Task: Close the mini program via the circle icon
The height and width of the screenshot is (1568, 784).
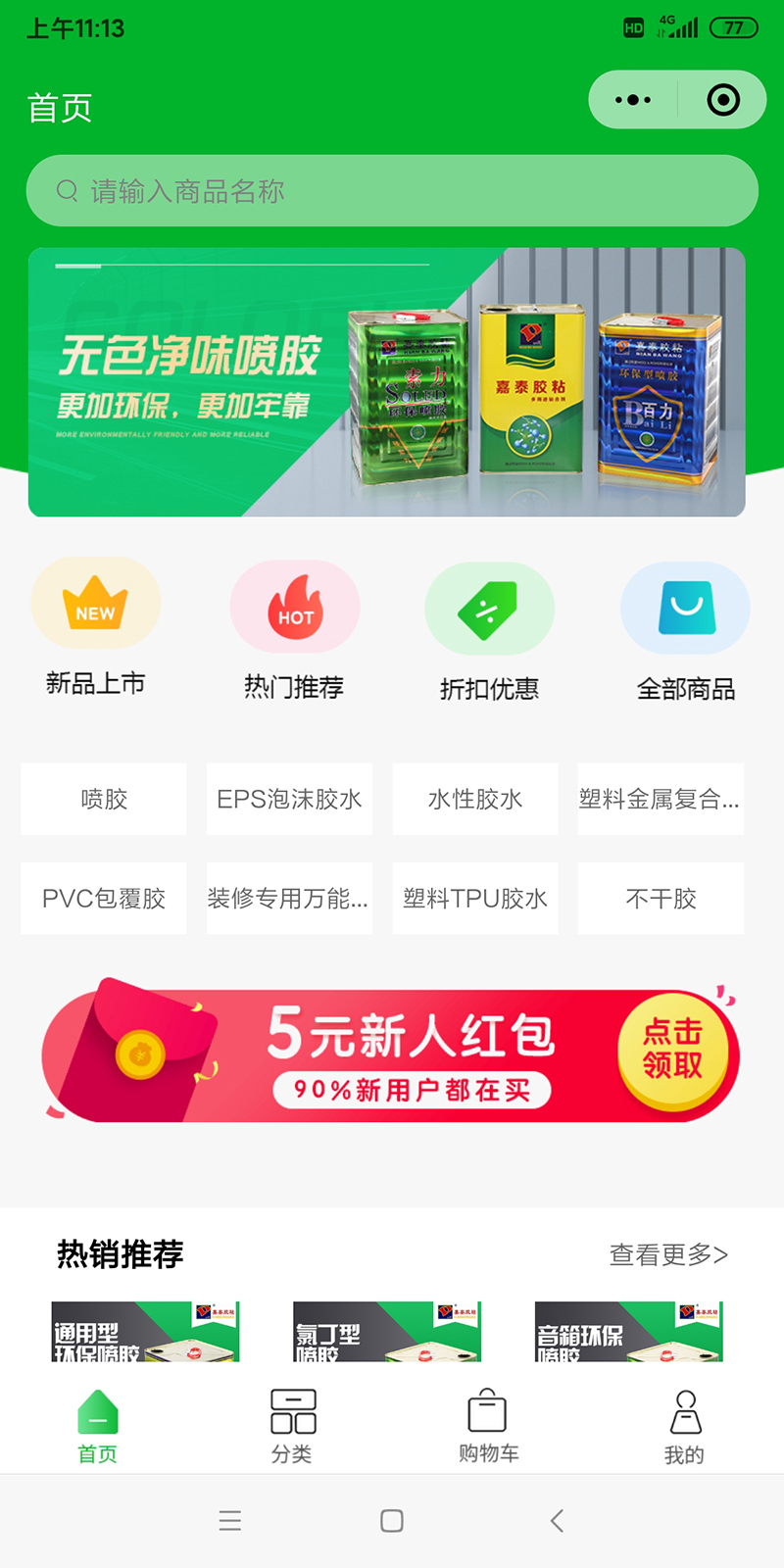Action: click(x=723, y=100)
